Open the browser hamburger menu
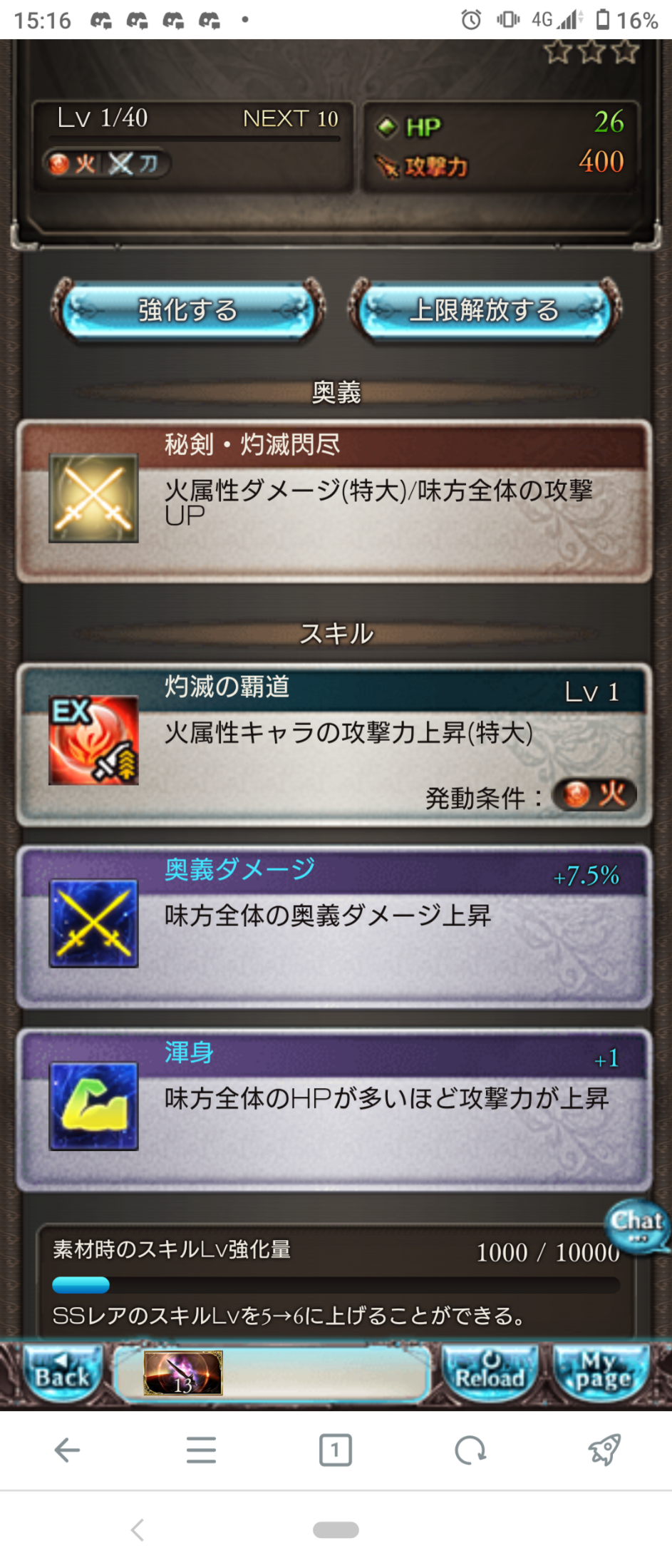The width and height of the screenshot is (672, 1568). pyautogui.click(x=201, y=1450)
